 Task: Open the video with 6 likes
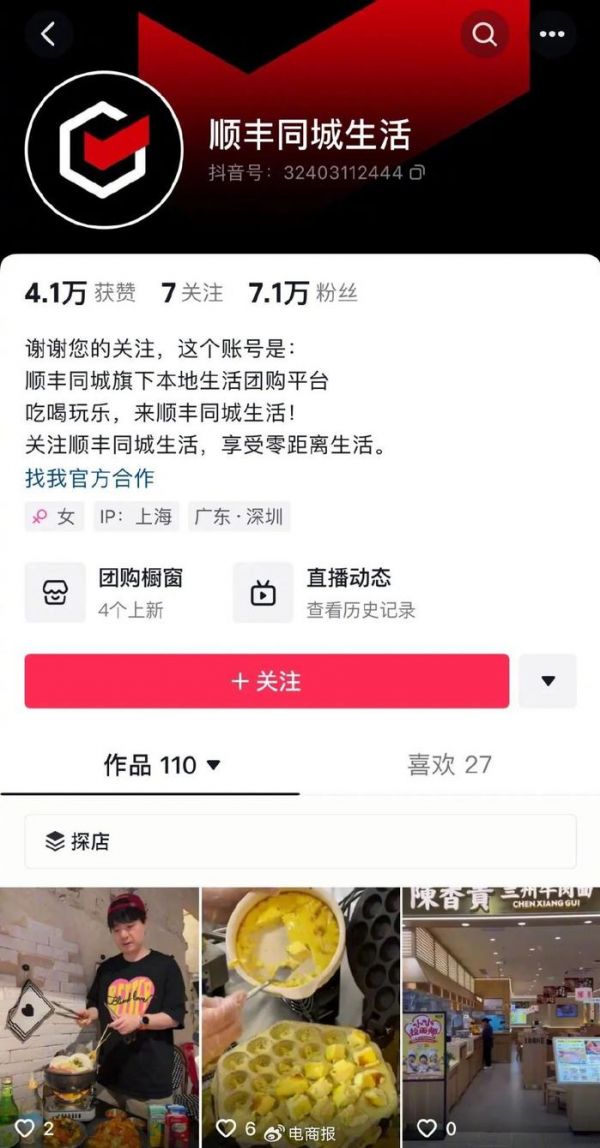tap(300, 1015)
